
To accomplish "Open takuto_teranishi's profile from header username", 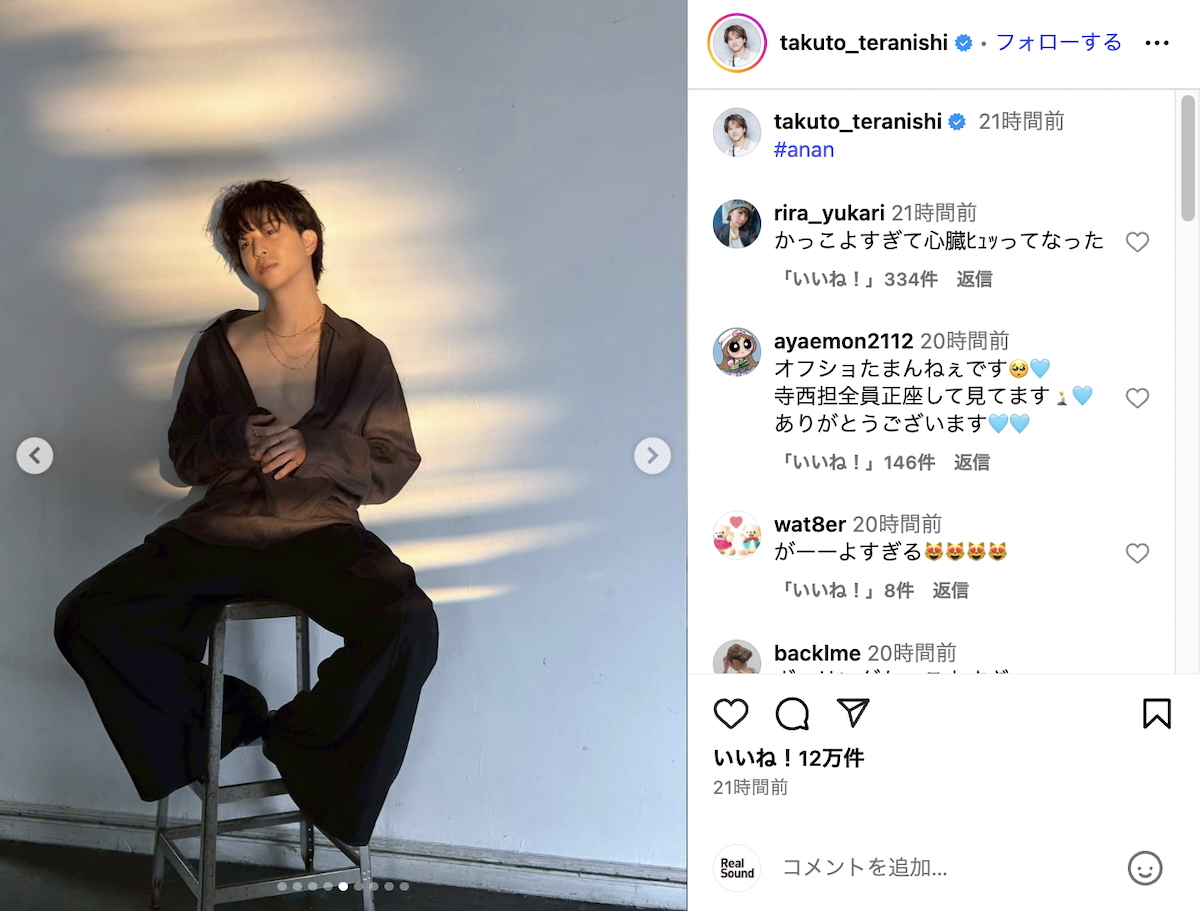I will coord(863,43).
